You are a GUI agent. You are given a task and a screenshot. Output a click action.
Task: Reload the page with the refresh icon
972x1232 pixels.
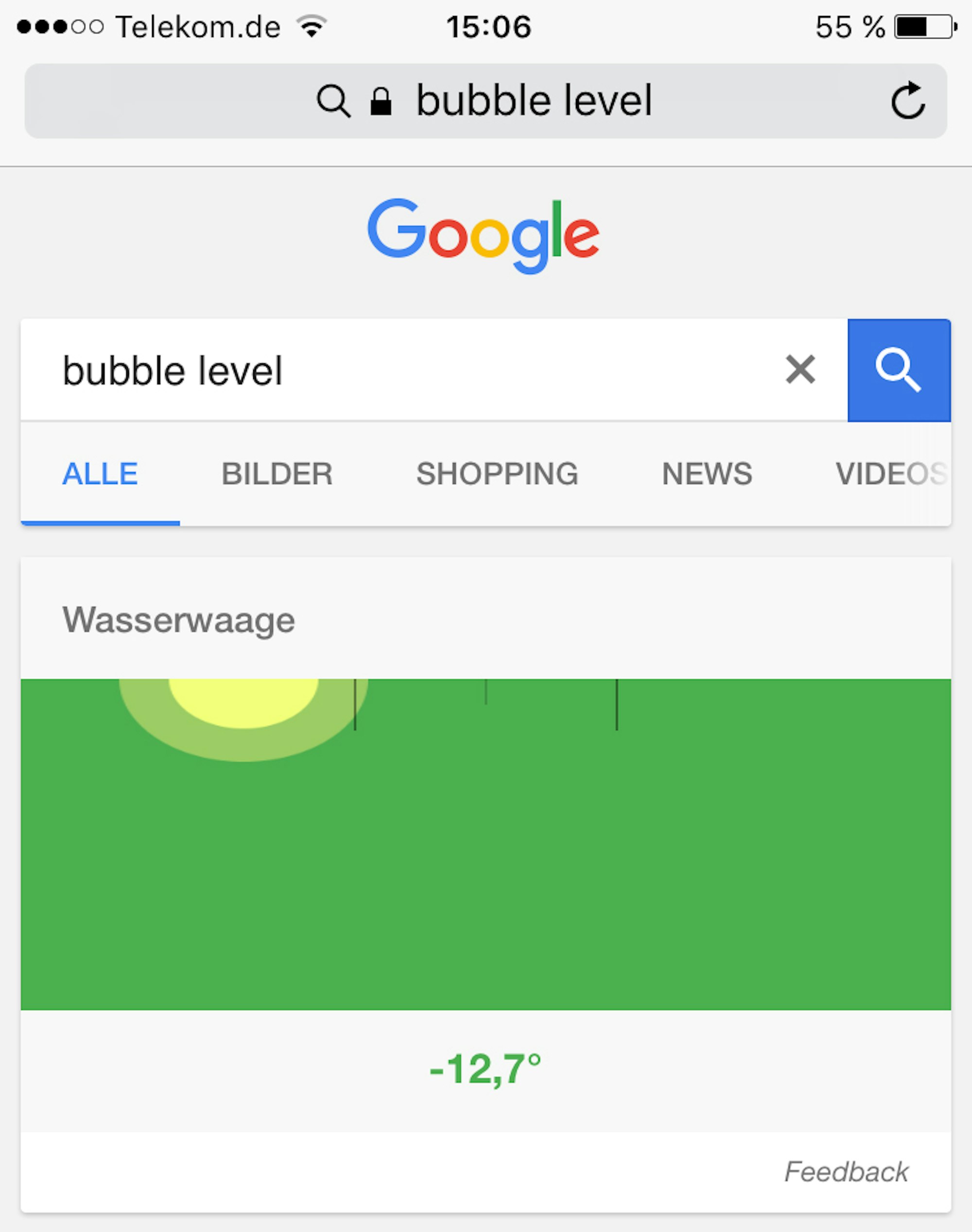pos(909,101)
